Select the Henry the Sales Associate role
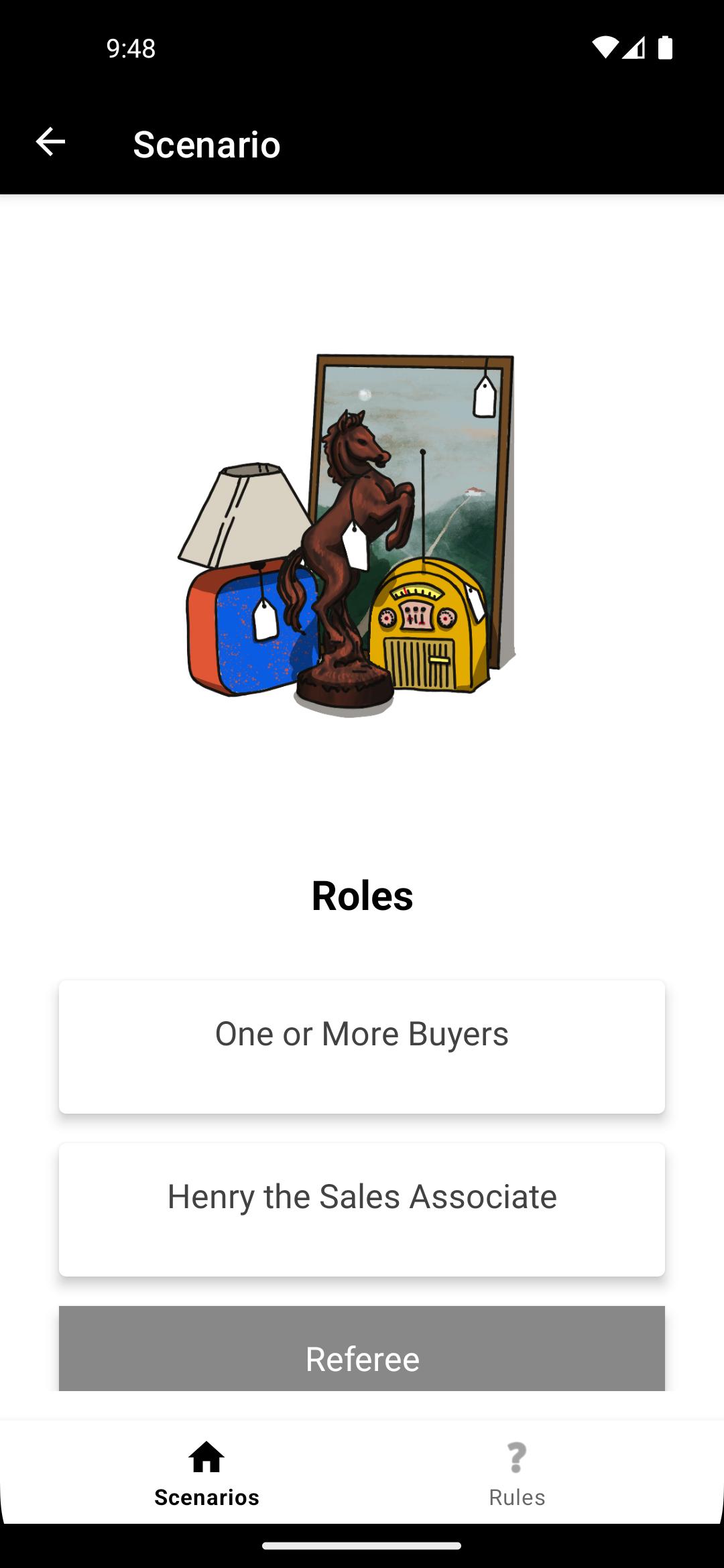Viewport: 724px width, 1568px height. pos(362,1210)
